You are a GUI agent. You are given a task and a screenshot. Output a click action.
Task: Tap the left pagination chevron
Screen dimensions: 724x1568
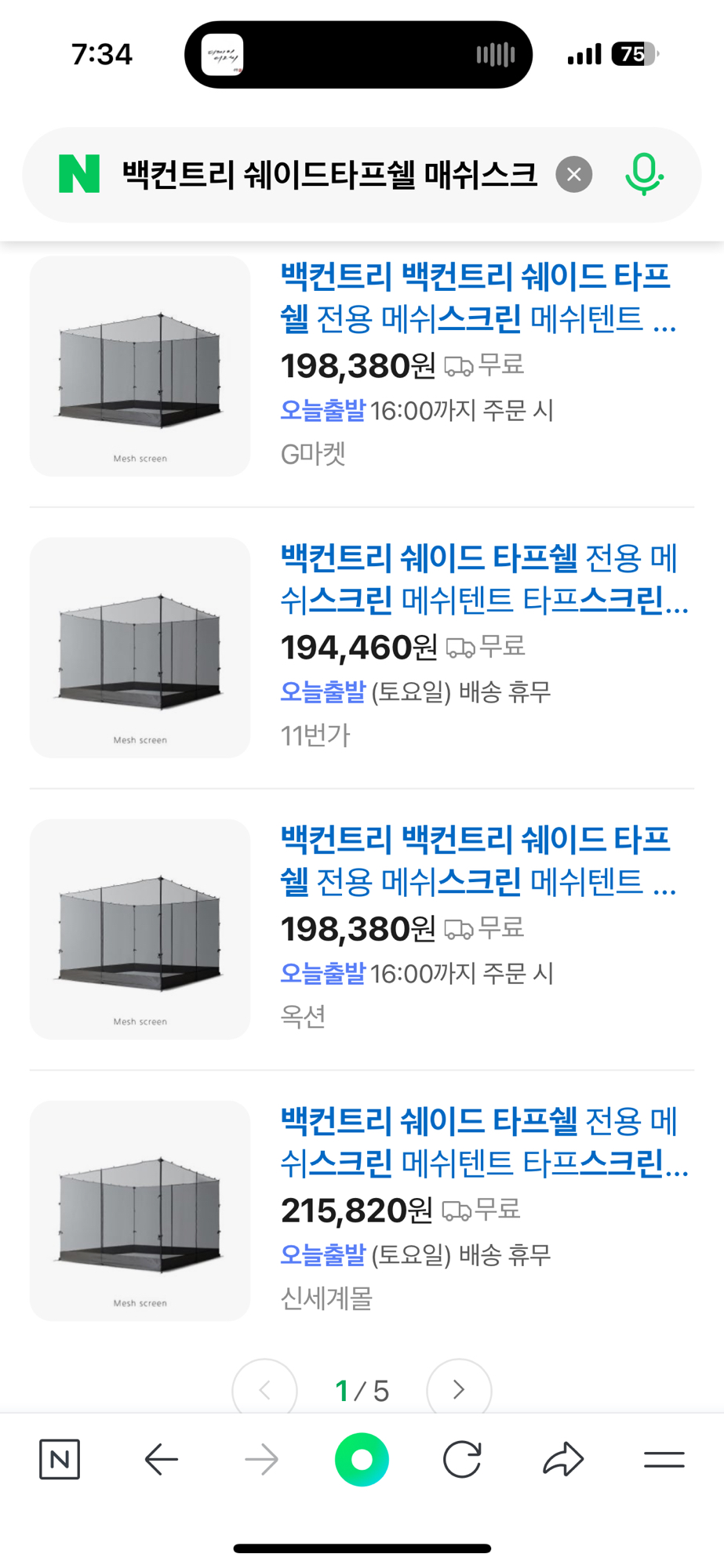pyautogui.click(x=264, y=1389)
